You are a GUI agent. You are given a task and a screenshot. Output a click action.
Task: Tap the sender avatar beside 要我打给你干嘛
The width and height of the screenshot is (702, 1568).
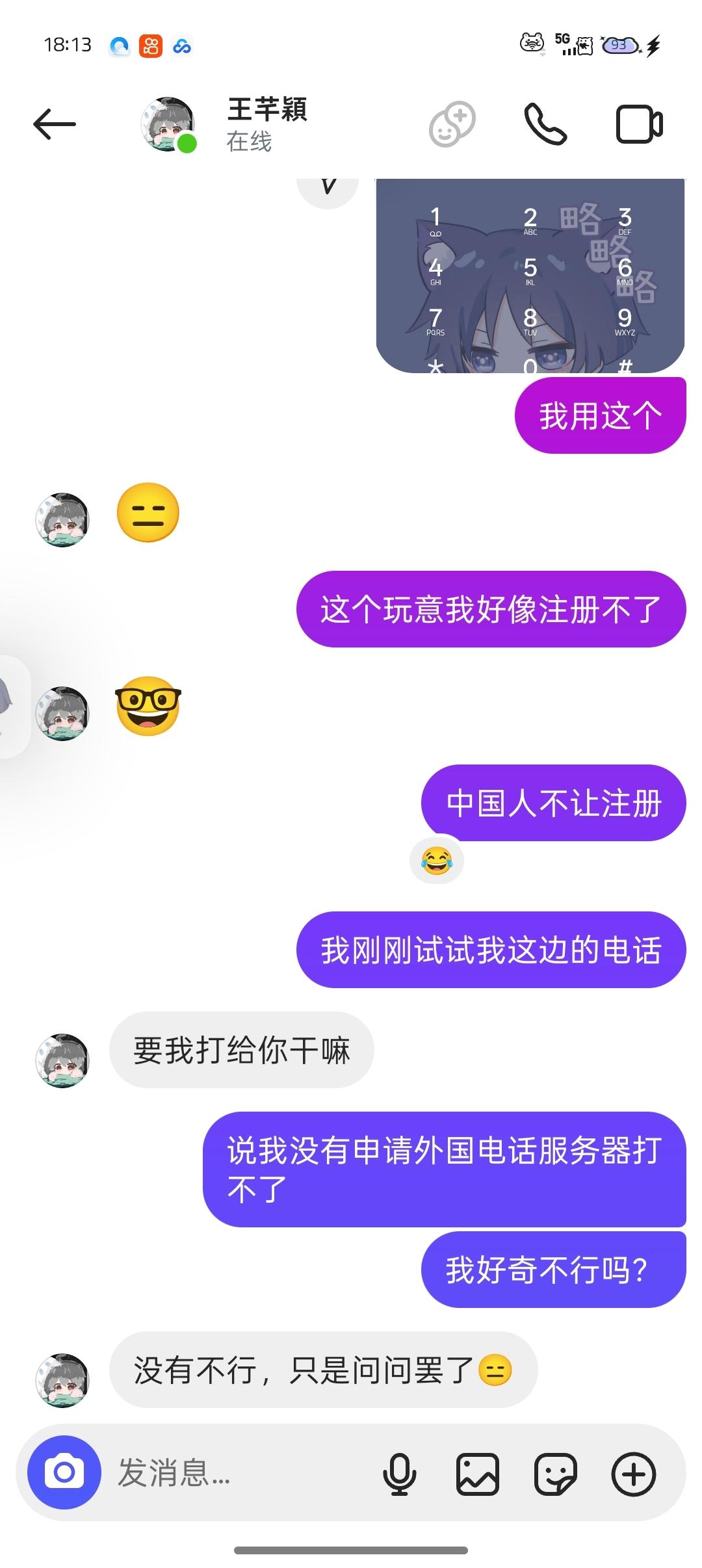pos(62,1060)
